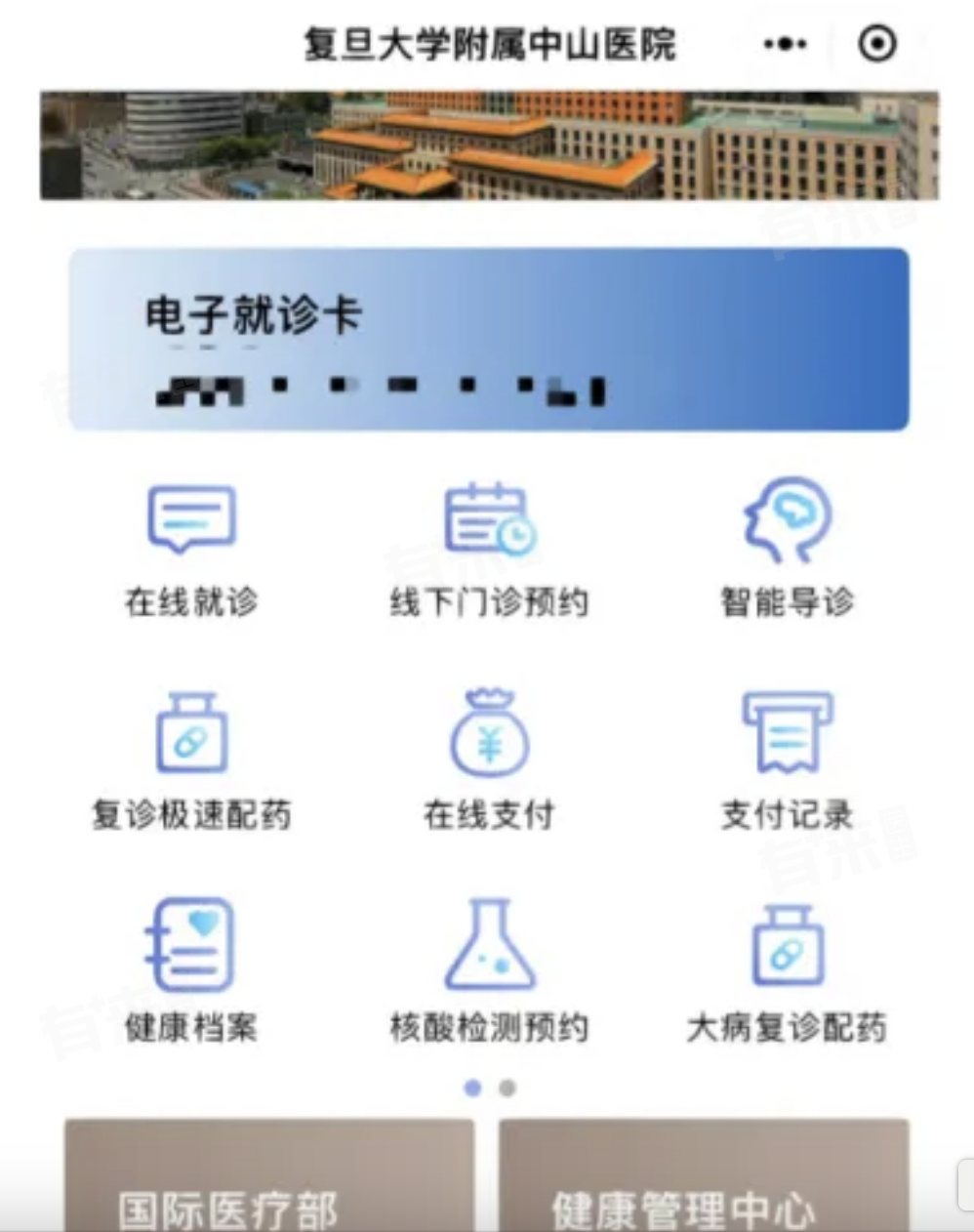Book 核酸检测预约
Viewport: 974px width, 1232px height.
coord(489,973)
